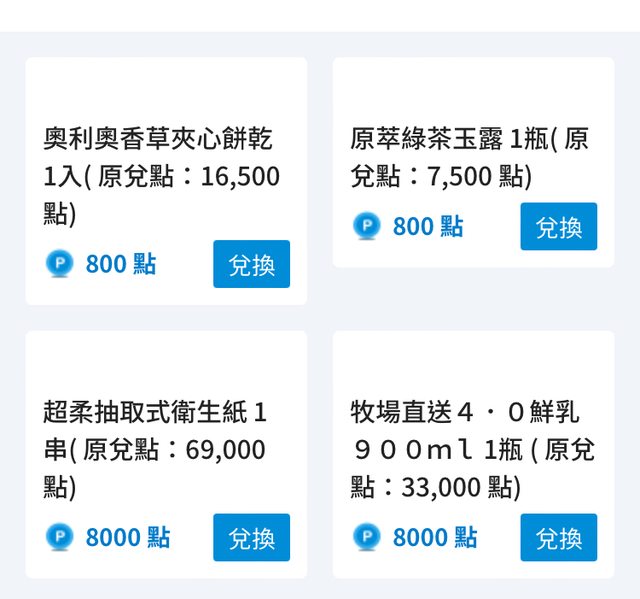Open the 奧利奧香草夾心餅乾 1入 reward card

(x=161, y=176)
